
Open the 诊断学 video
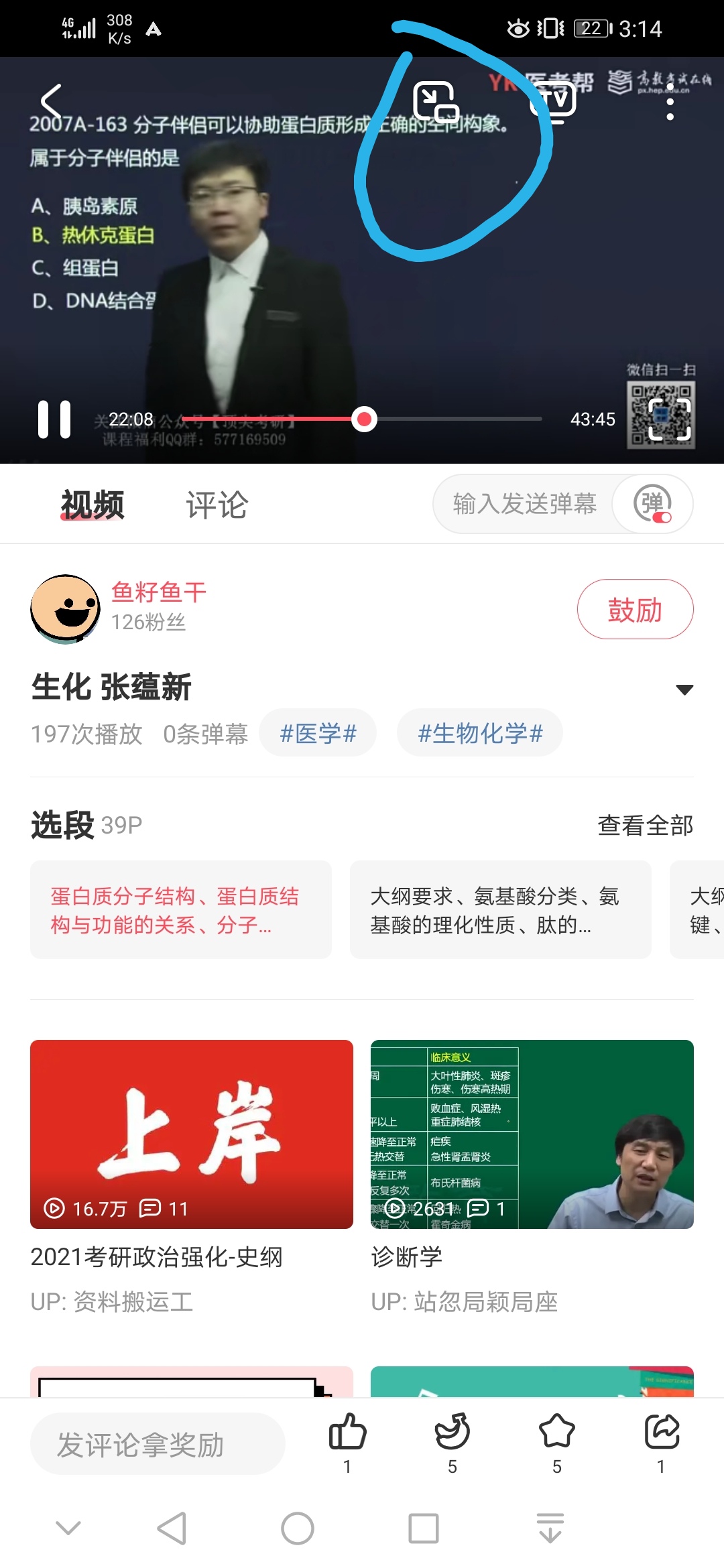pyautogui.click(x=532, y=1134)
